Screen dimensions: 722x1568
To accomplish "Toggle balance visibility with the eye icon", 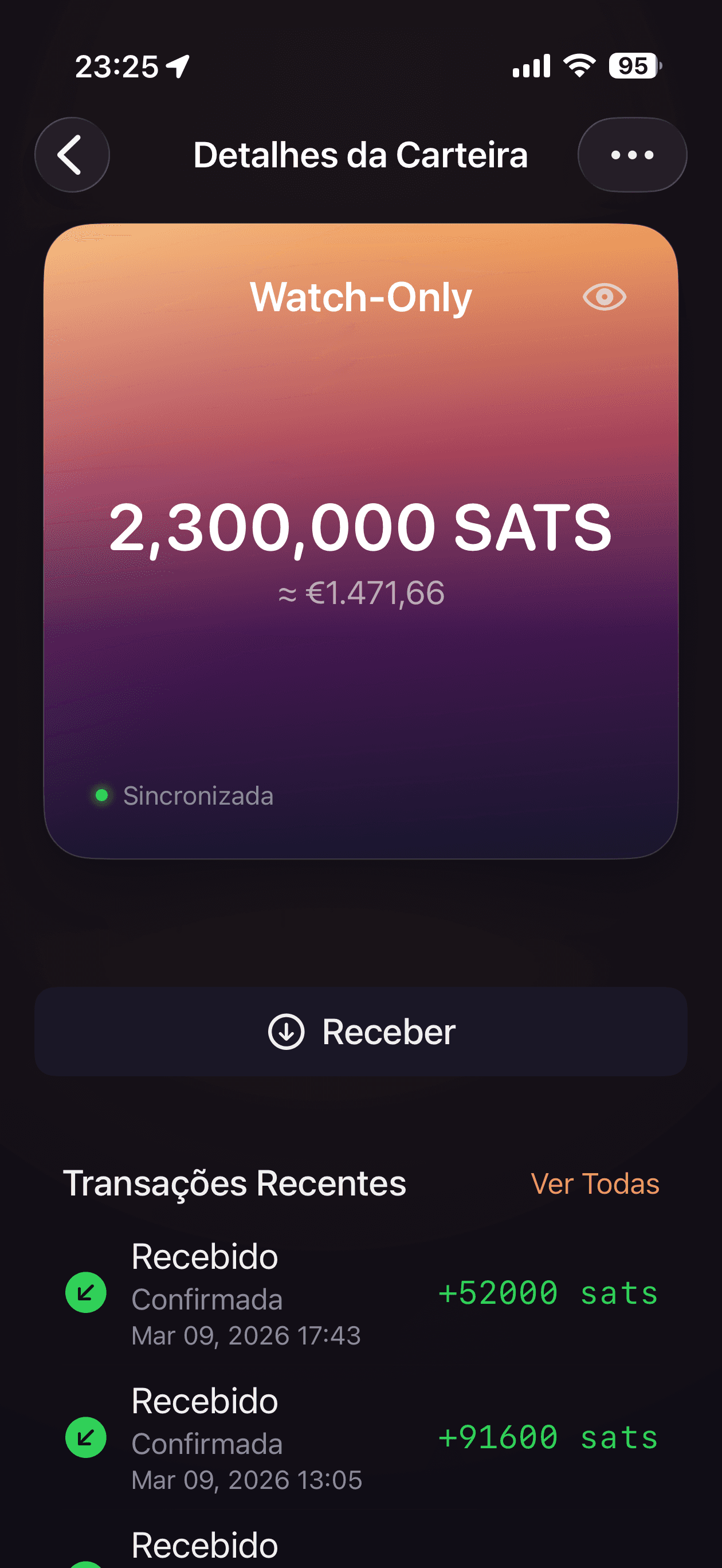I will coord(603,297).
